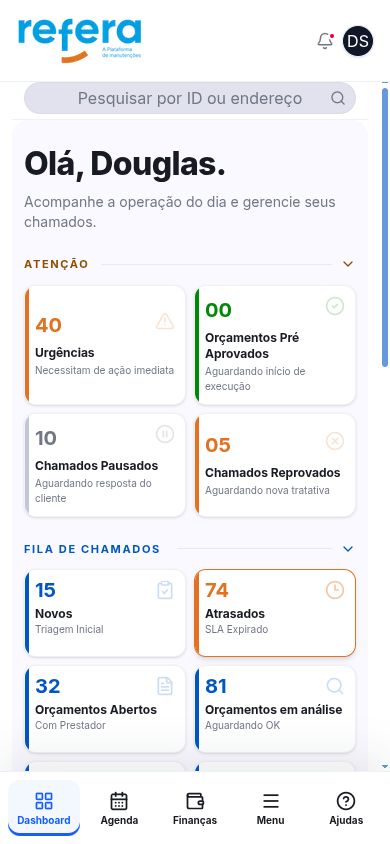The height and width of the screenshot is (844, 390).
Task: Open the Atrasados card
Action: click(x=275, y=613)
